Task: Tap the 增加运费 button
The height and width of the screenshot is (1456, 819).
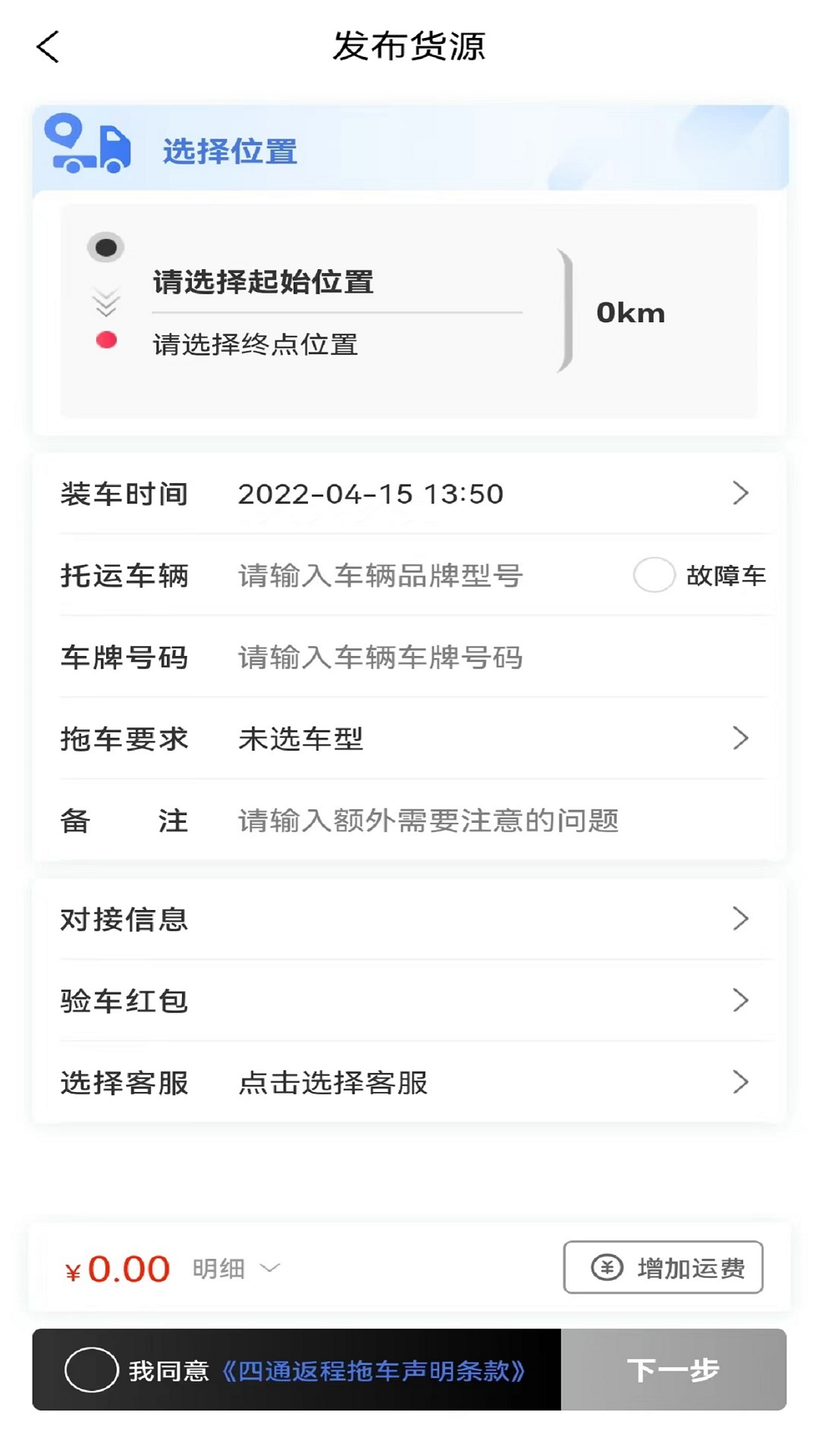Action: [664, 1267]
